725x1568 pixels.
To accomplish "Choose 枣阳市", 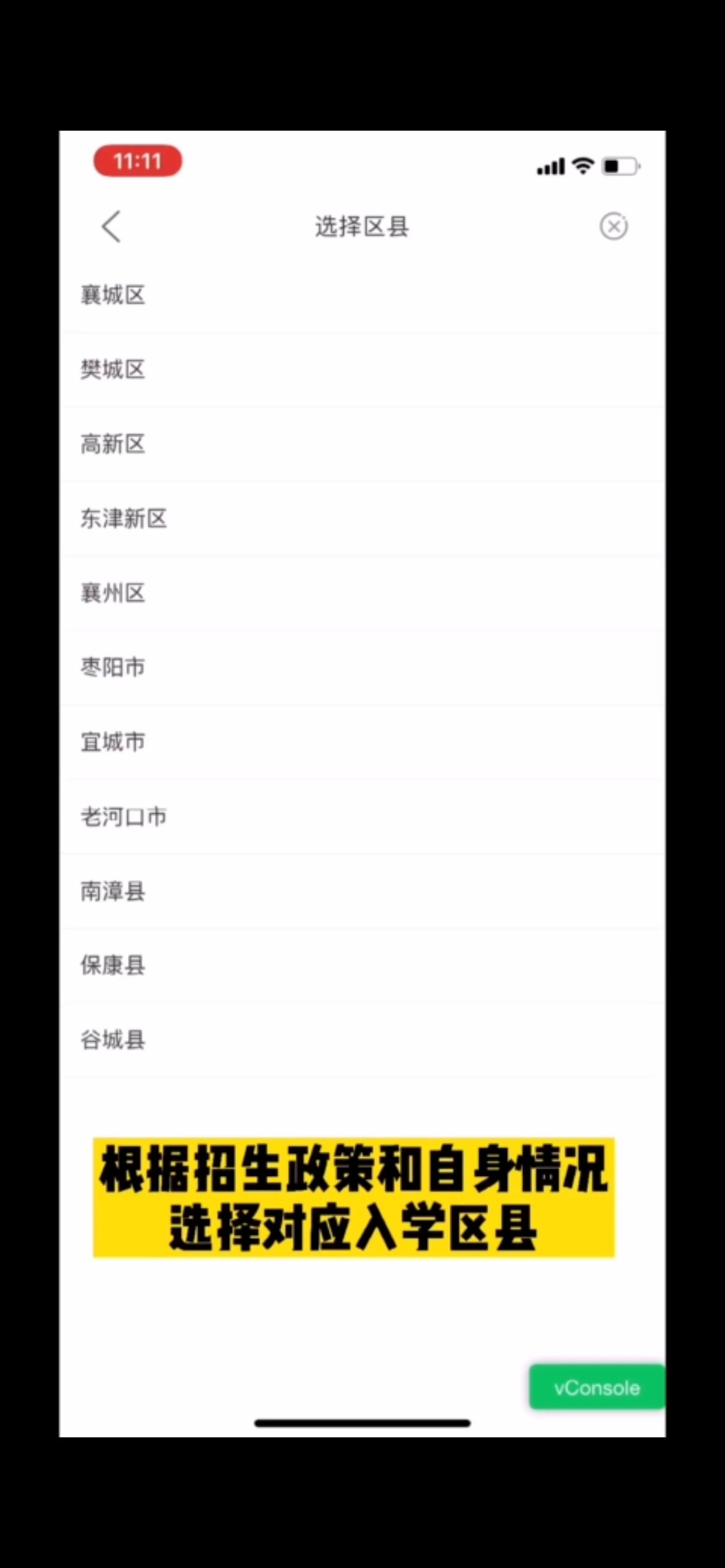I will pos(113,668).
